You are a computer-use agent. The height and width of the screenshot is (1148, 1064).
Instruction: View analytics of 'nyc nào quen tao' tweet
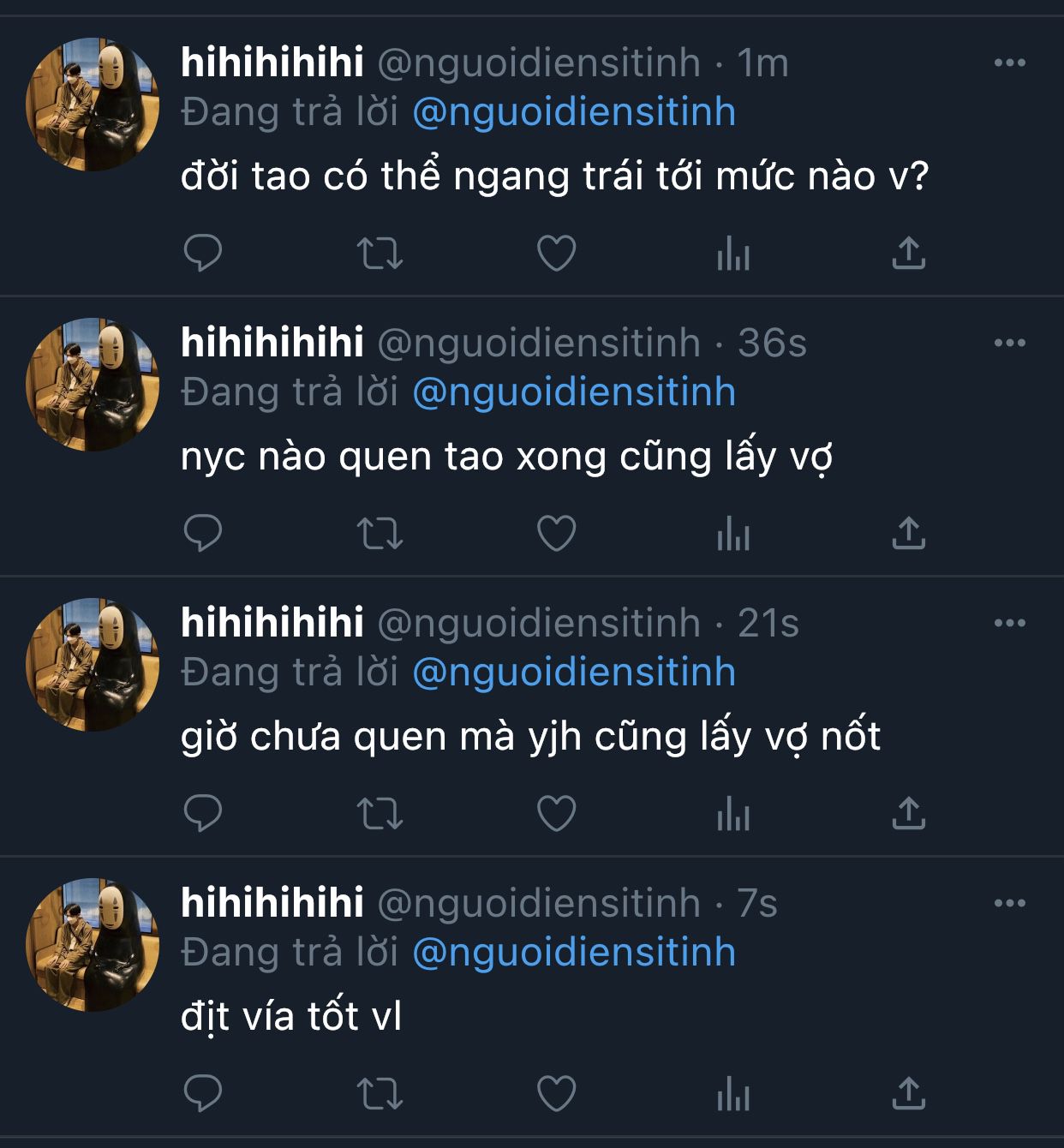pos(732,533)
